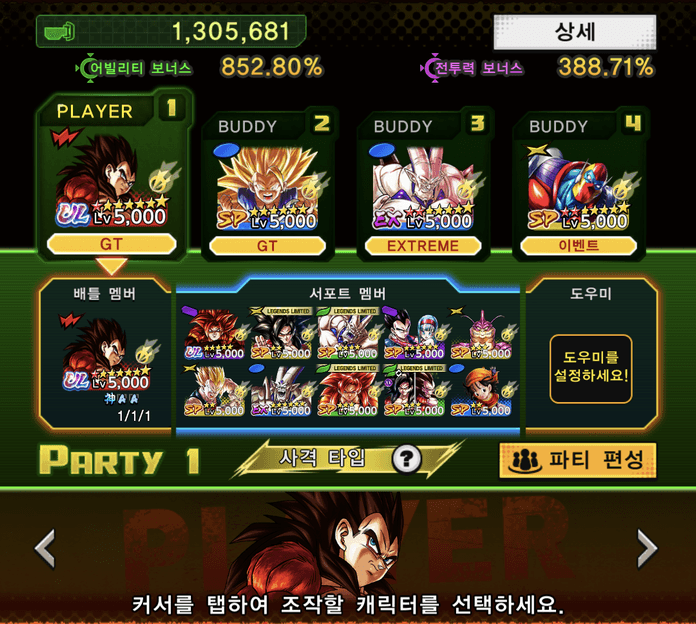The image size is (696, 624).
Task: Open 파티 편성 party formation
Action: pos(577,460)
